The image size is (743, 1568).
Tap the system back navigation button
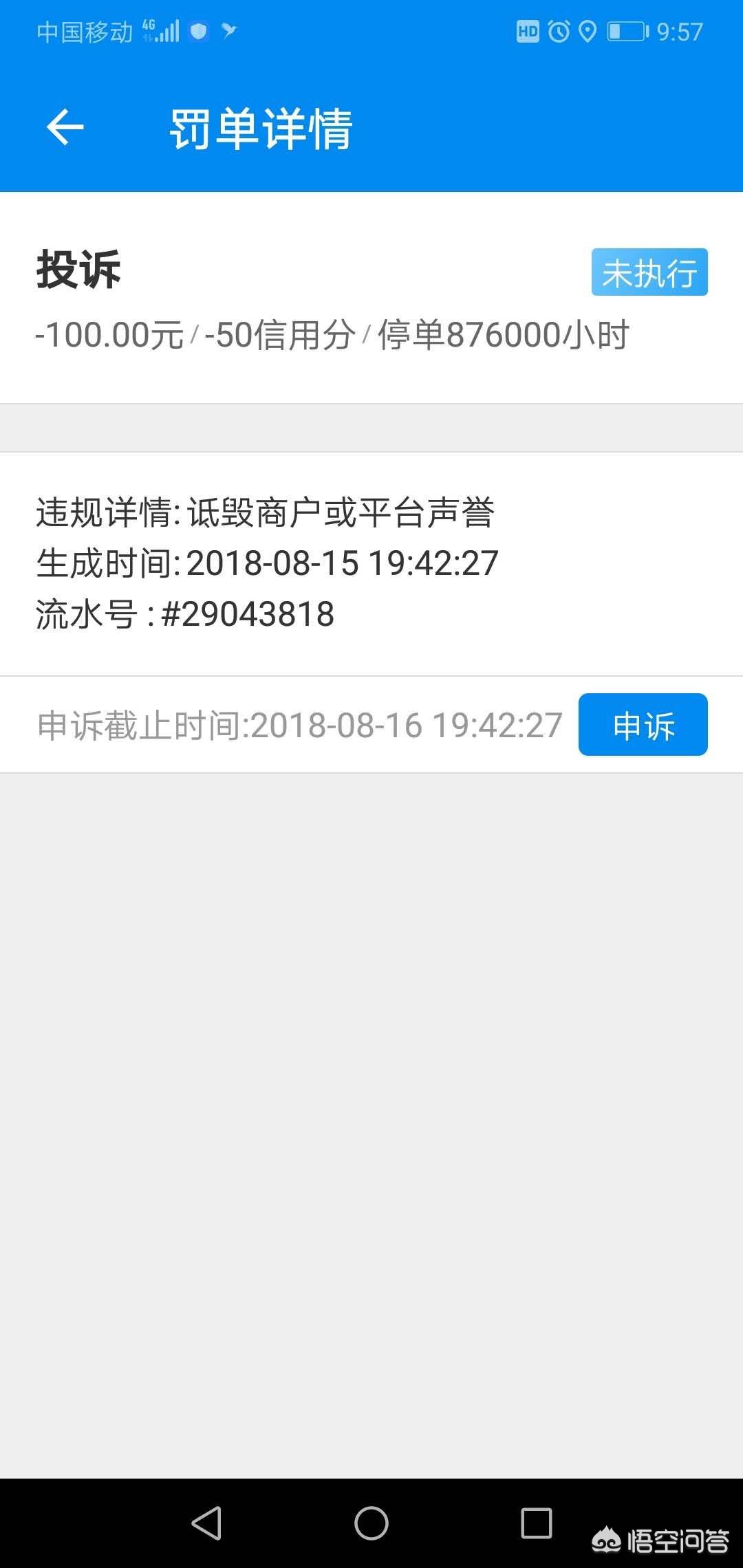206,1523
